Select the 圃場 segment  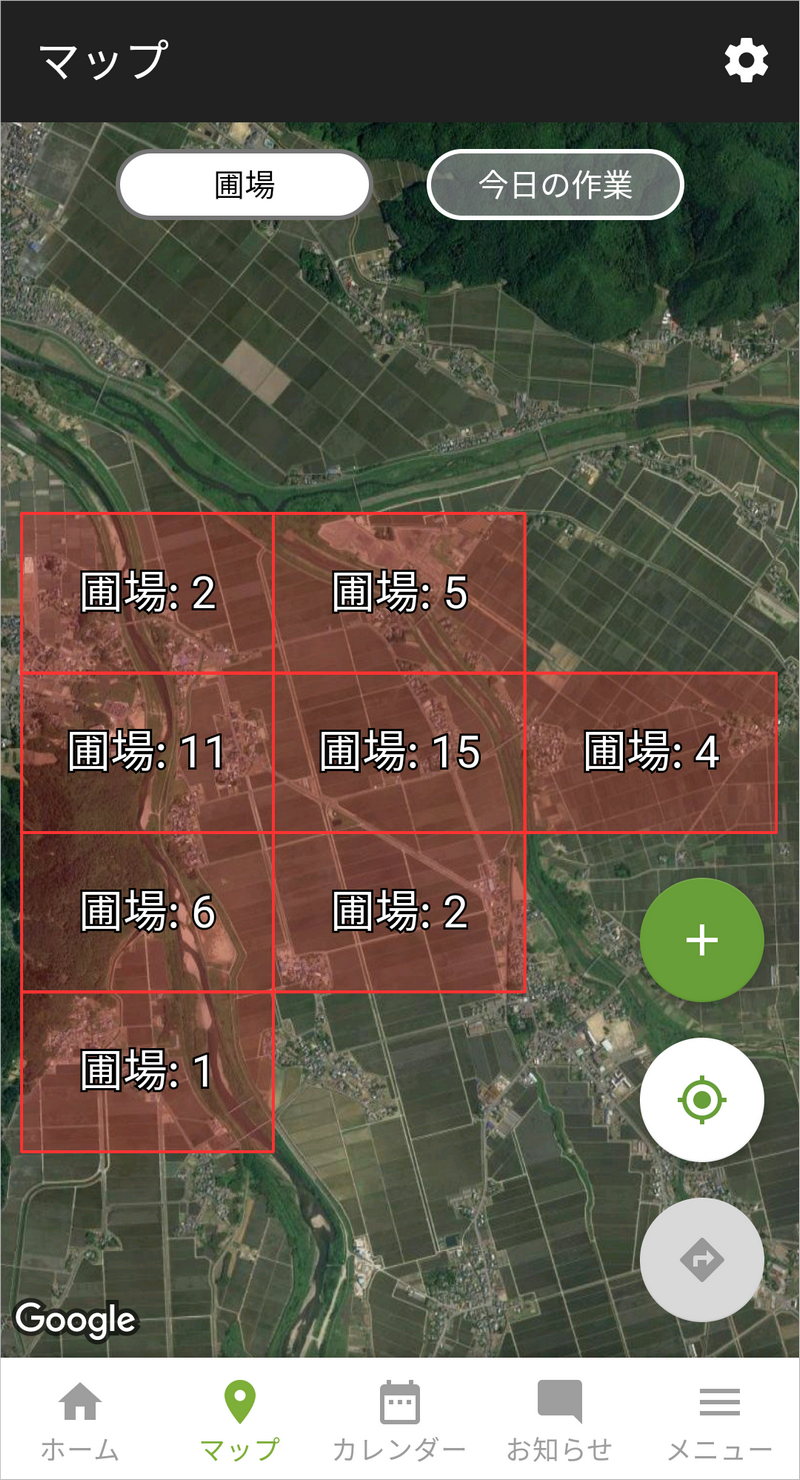coord(245,185)
